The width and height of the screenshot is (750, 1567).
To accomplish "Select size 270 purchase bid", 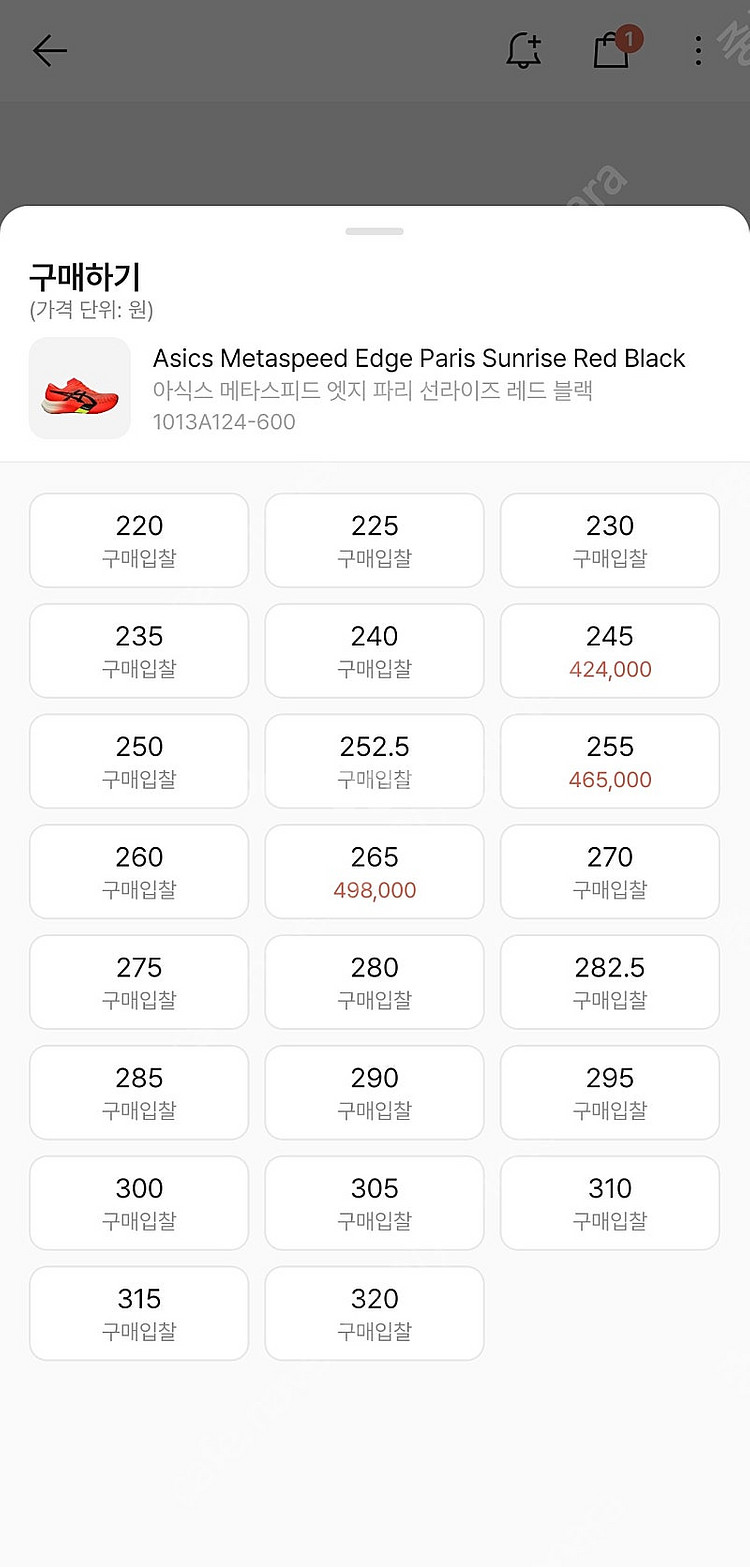I will [609, 871].
